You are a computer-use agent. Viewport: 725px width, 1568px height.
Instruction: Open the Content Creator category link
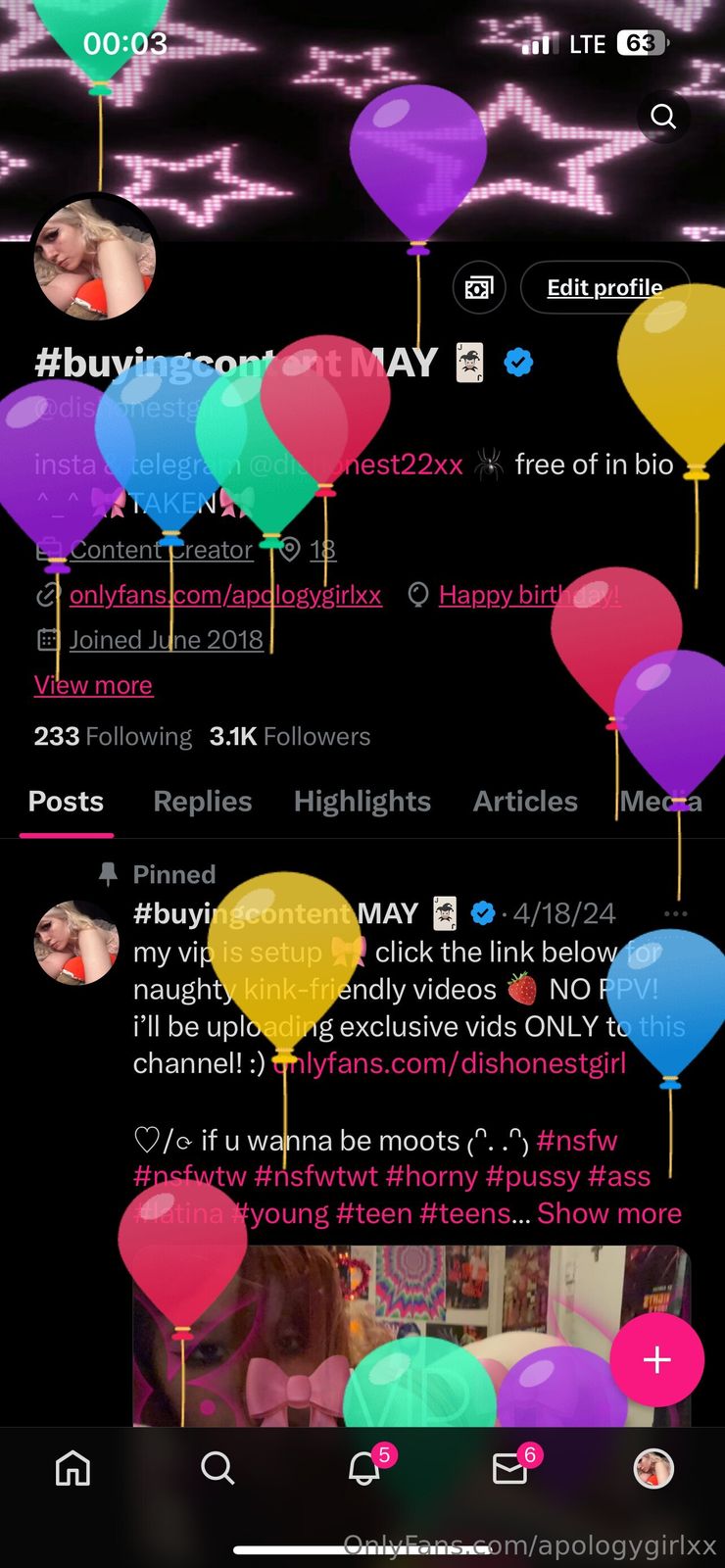click(x=161, y=550)
